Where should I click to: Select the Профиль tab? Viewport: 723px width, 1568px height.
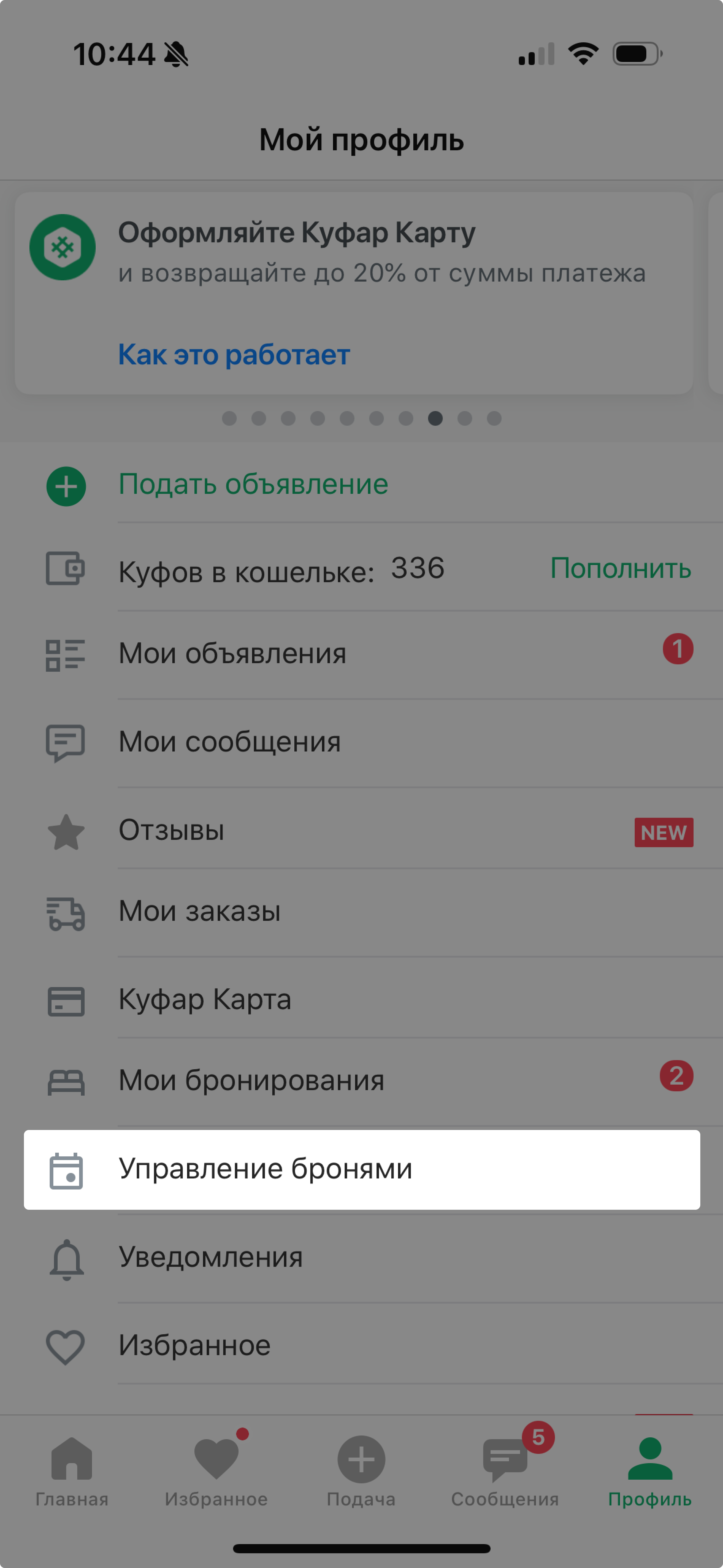point(650,1472)
